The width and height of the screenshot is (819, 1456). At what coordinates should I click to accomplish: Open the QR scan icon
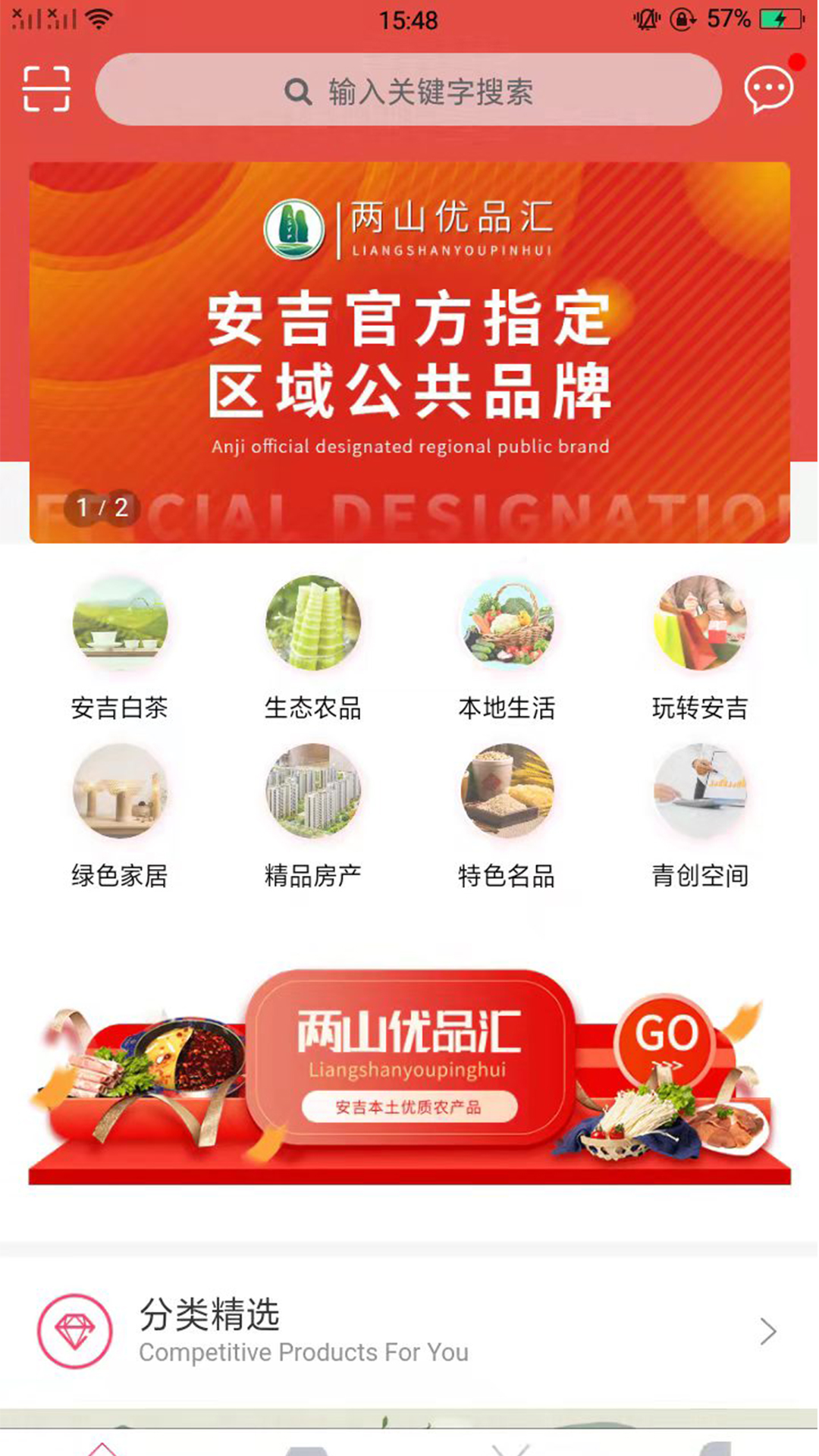point(46,89)
